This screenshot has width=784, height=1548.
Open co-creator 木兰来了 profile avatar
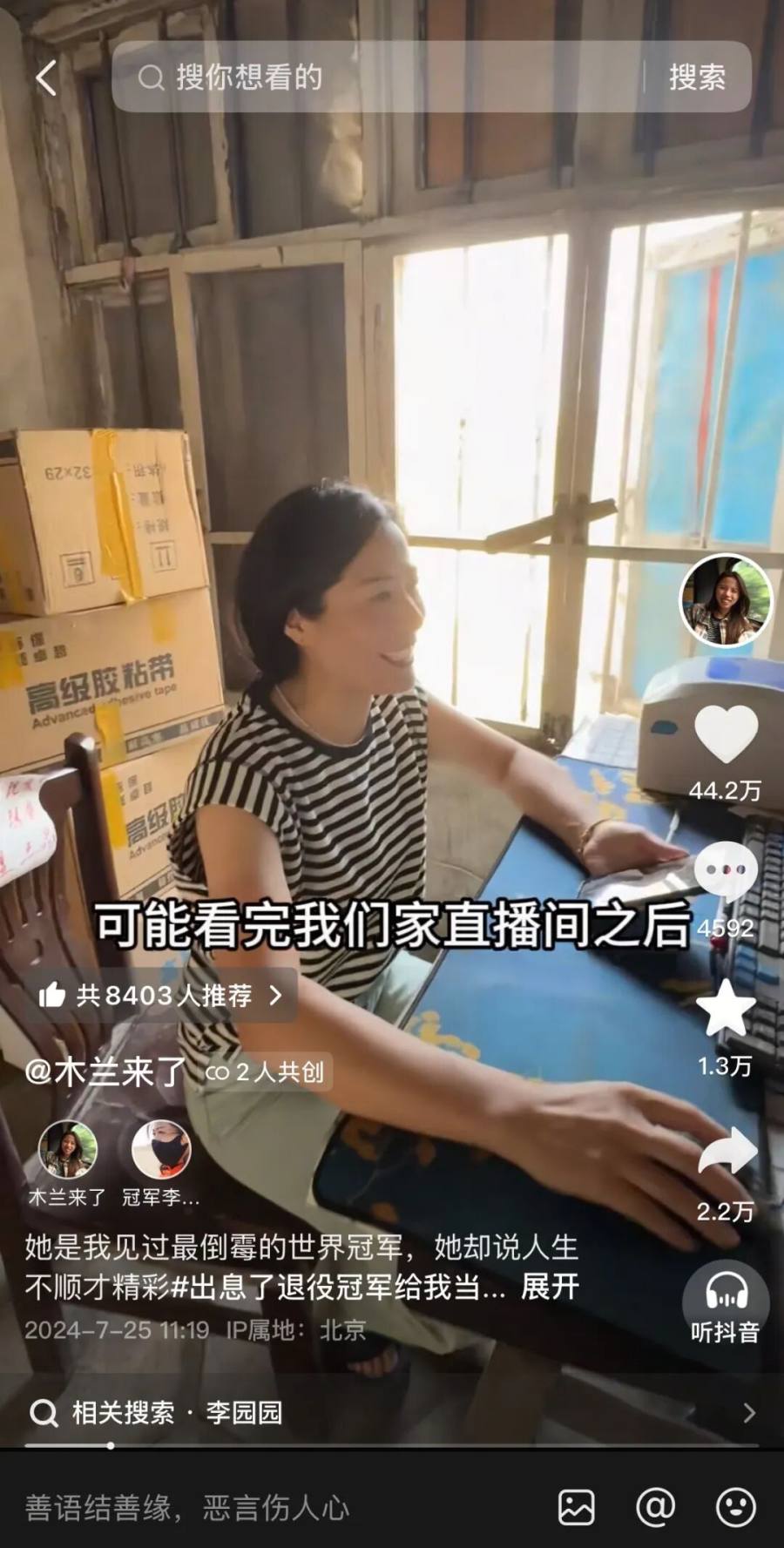[68, 1150]
